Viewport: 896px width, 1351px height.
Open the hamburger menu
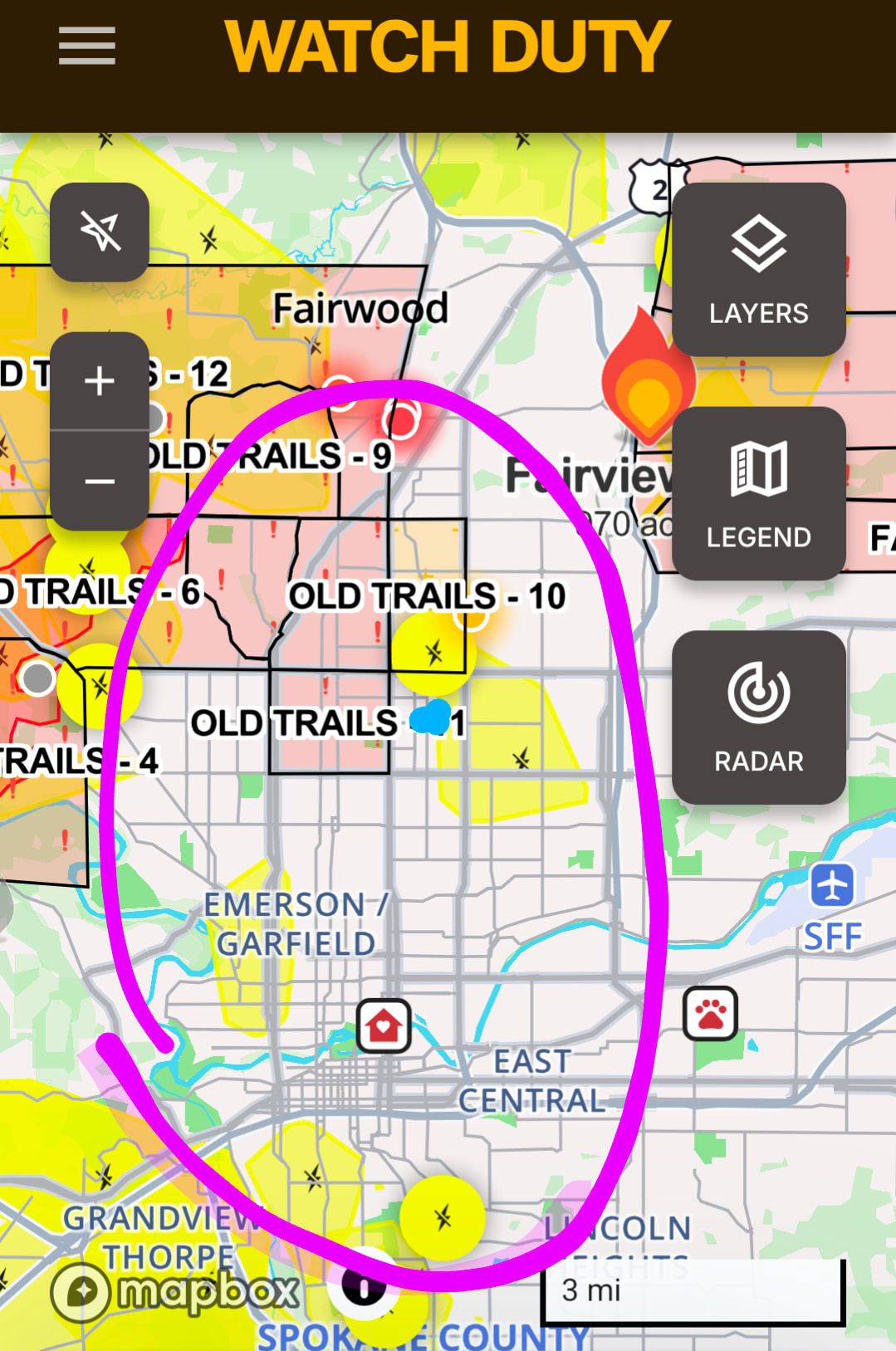pos(86,46)
